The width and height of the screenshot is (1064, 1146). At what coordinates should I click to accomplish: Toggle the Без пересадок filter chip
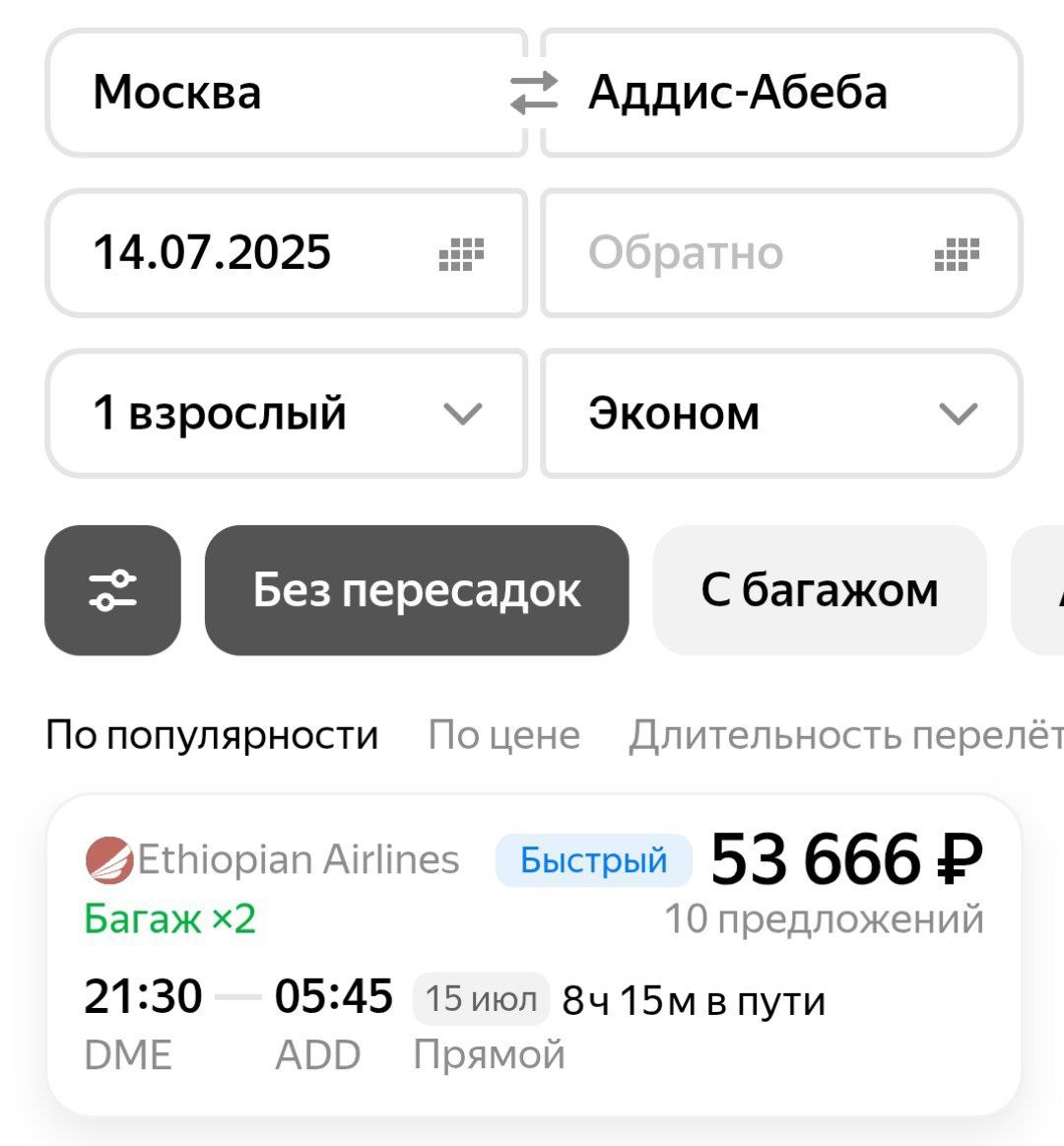click(417, 590)
